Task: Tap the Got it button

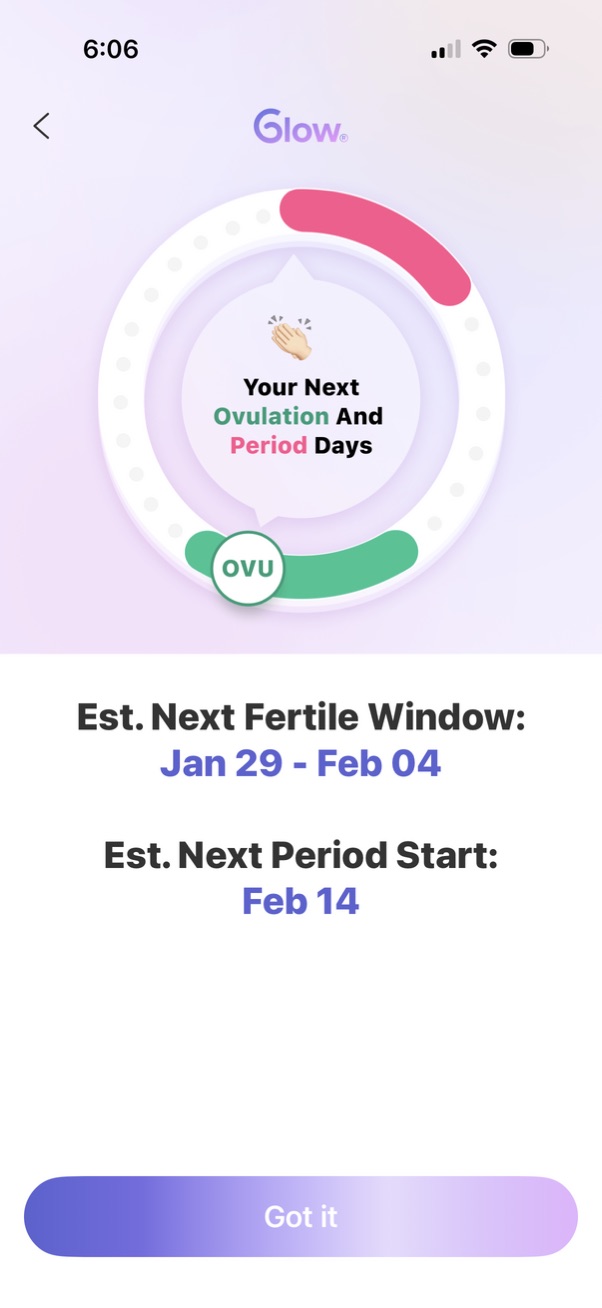Action: pos(301,1216)
